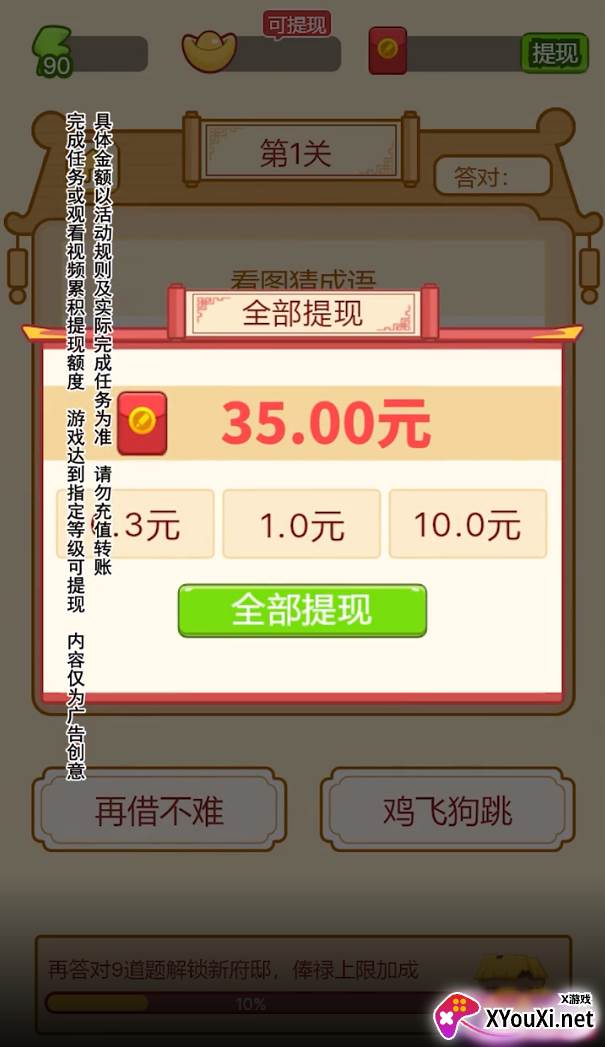Select the 1.0元 withdrawal amount
This screenshot has height=1047, width=605.
tap(301, 524)
